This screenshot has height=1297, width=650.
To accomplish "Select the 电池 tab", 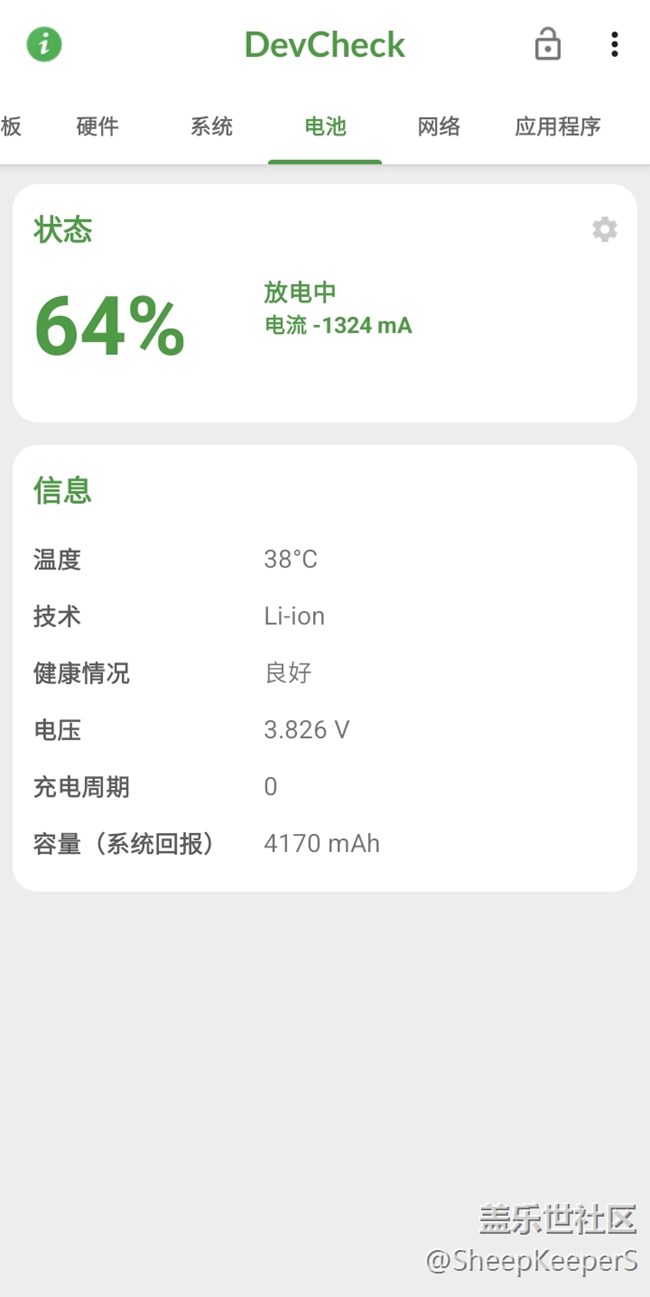I will [325, 127].
